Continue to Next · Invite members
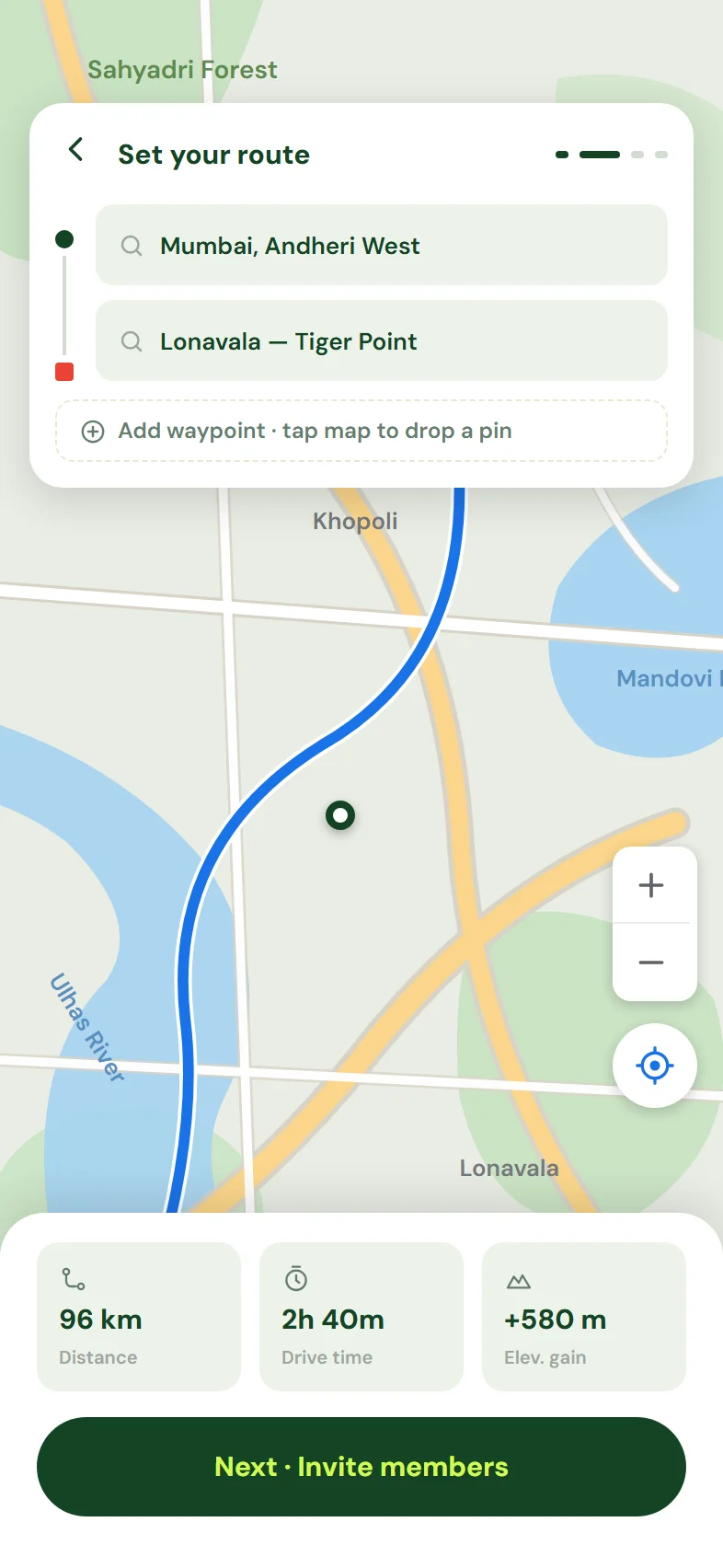The image size is (723, 1568). [361, 1467]
